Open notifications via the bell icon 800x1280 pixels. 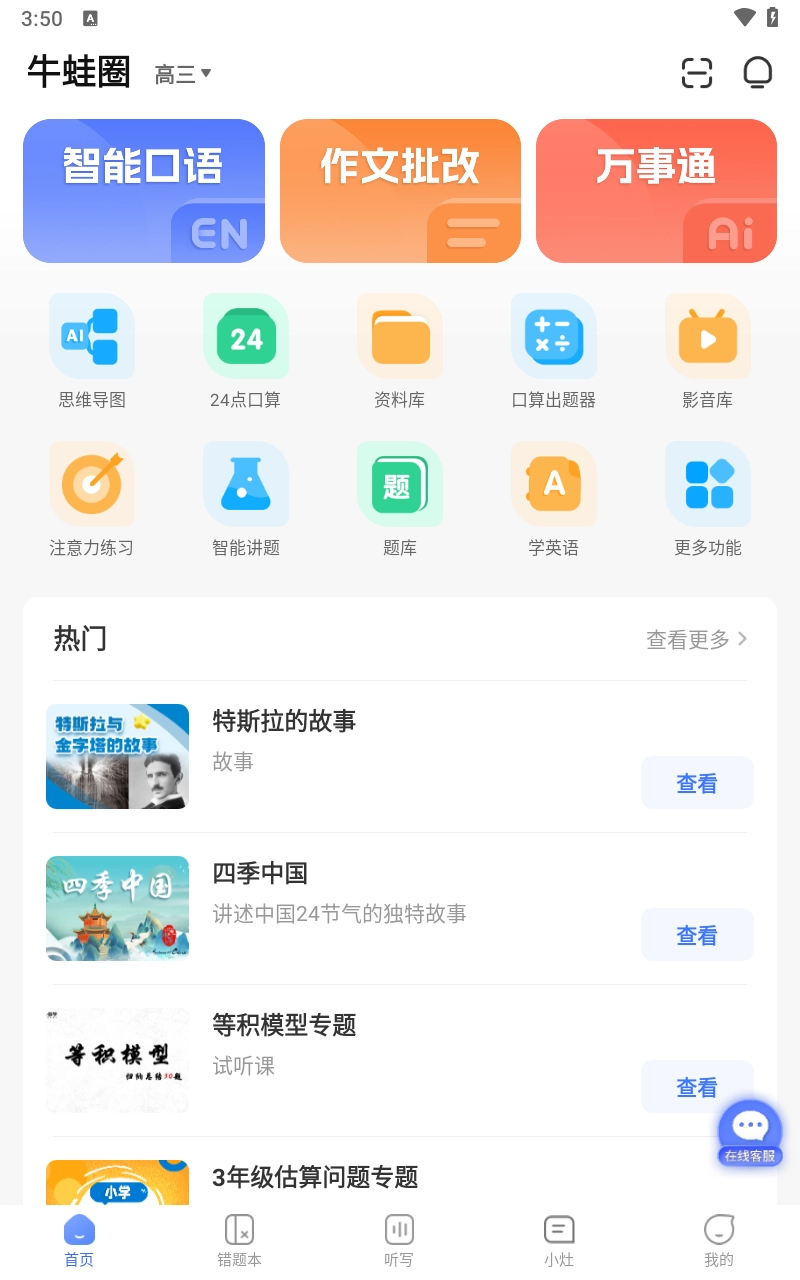tap(758, 73)
